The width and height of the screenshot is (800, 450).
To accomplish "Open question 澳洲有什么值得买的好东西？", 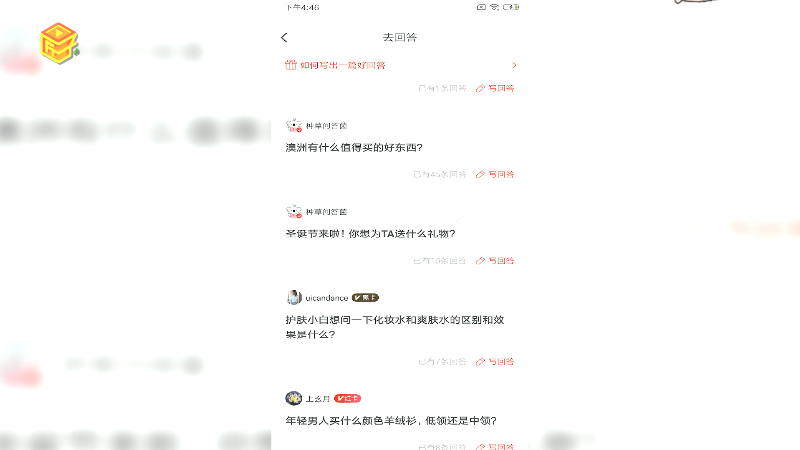I will click(354, 148).
